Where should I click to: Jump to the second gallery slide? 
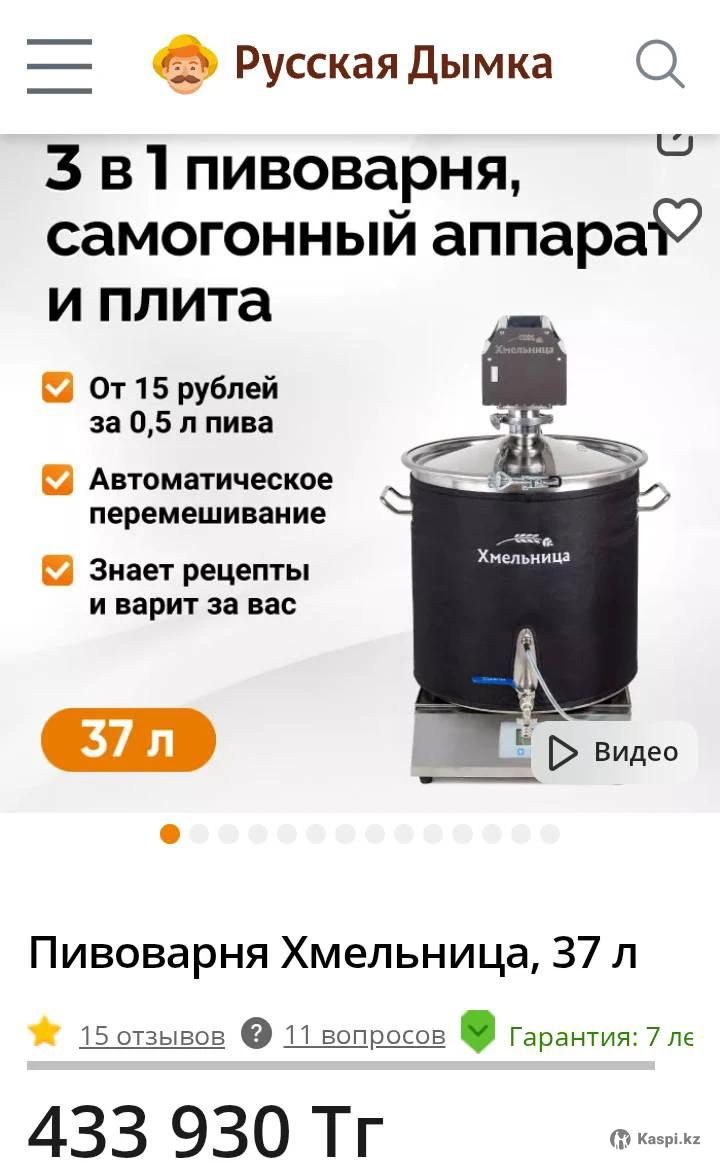[x=199, y=834]
